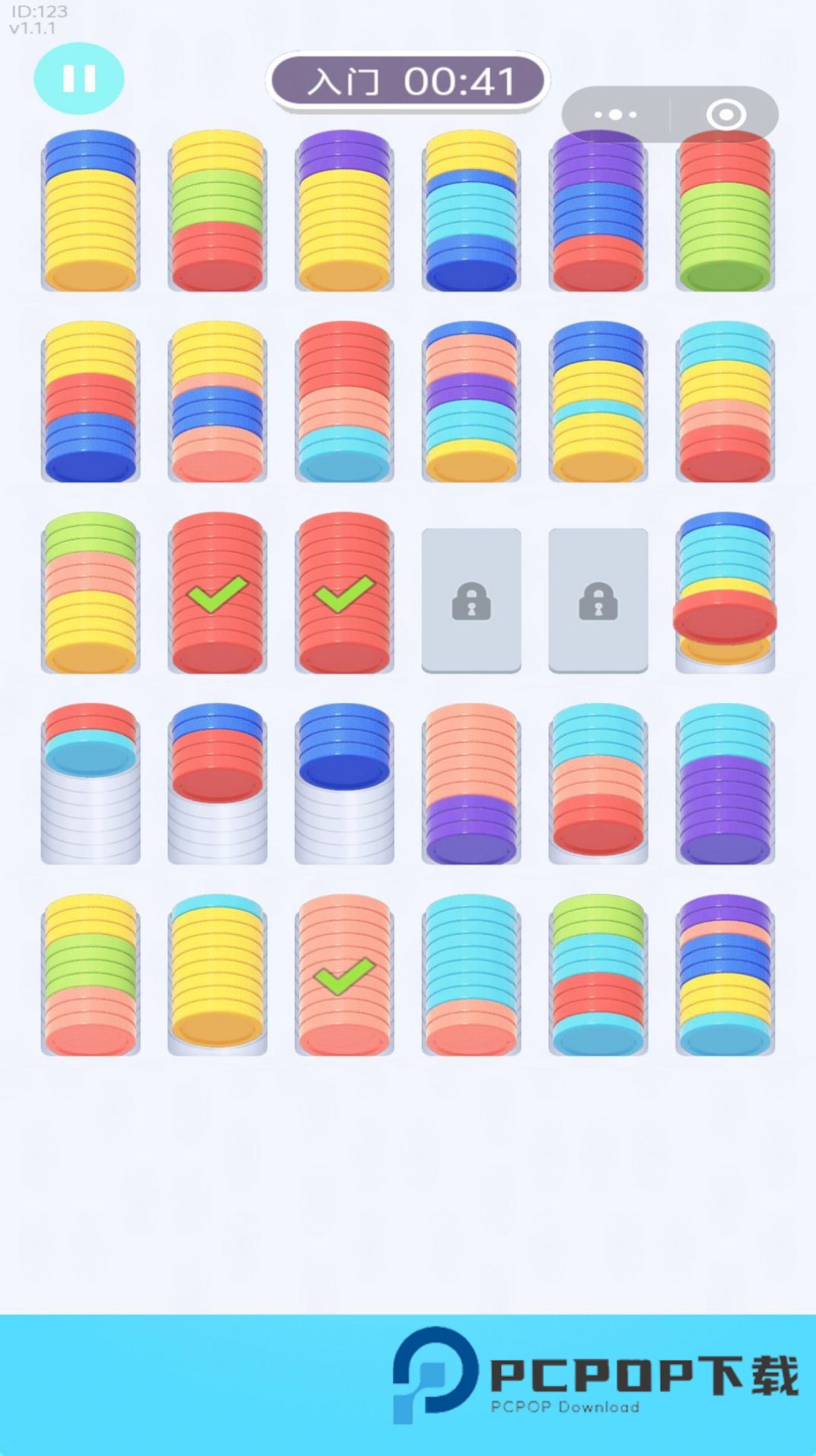Unlock the second locked tube slot

[598, 600]
